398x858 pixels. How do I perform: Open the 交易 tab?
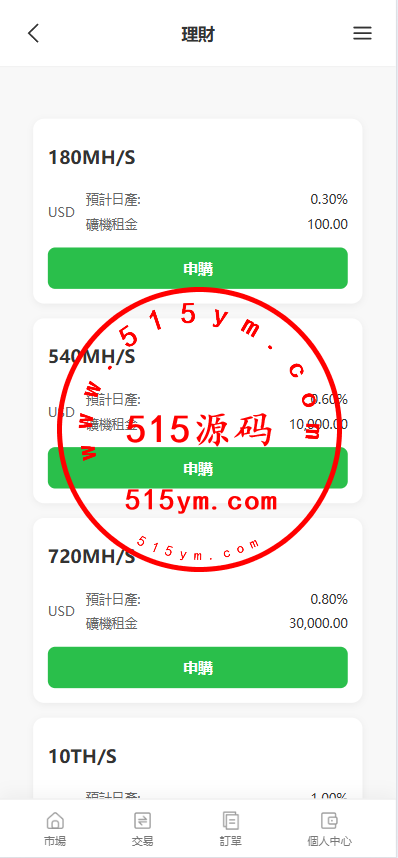(142, 829)
